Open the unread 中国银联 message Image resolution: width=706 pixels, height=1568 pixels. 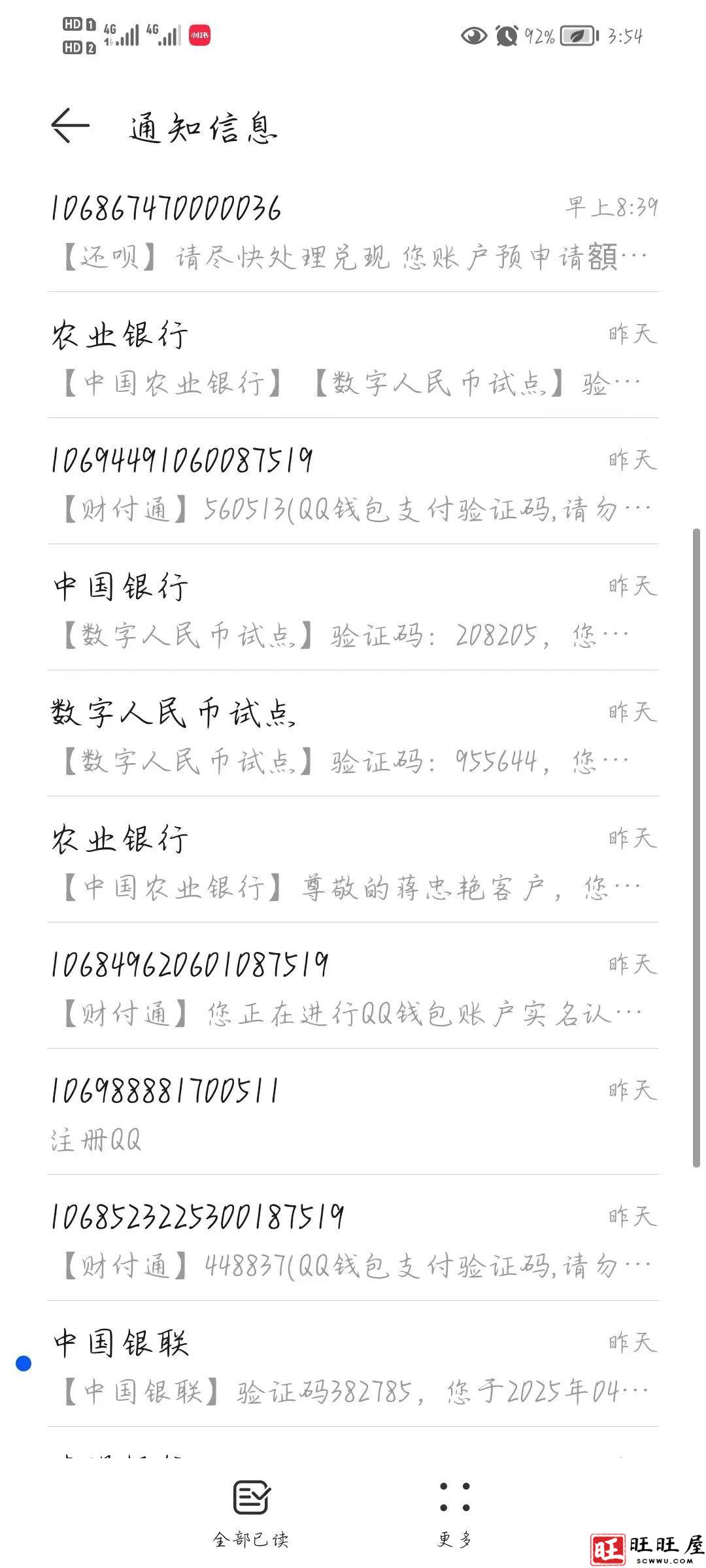[x=353, y=1367]
